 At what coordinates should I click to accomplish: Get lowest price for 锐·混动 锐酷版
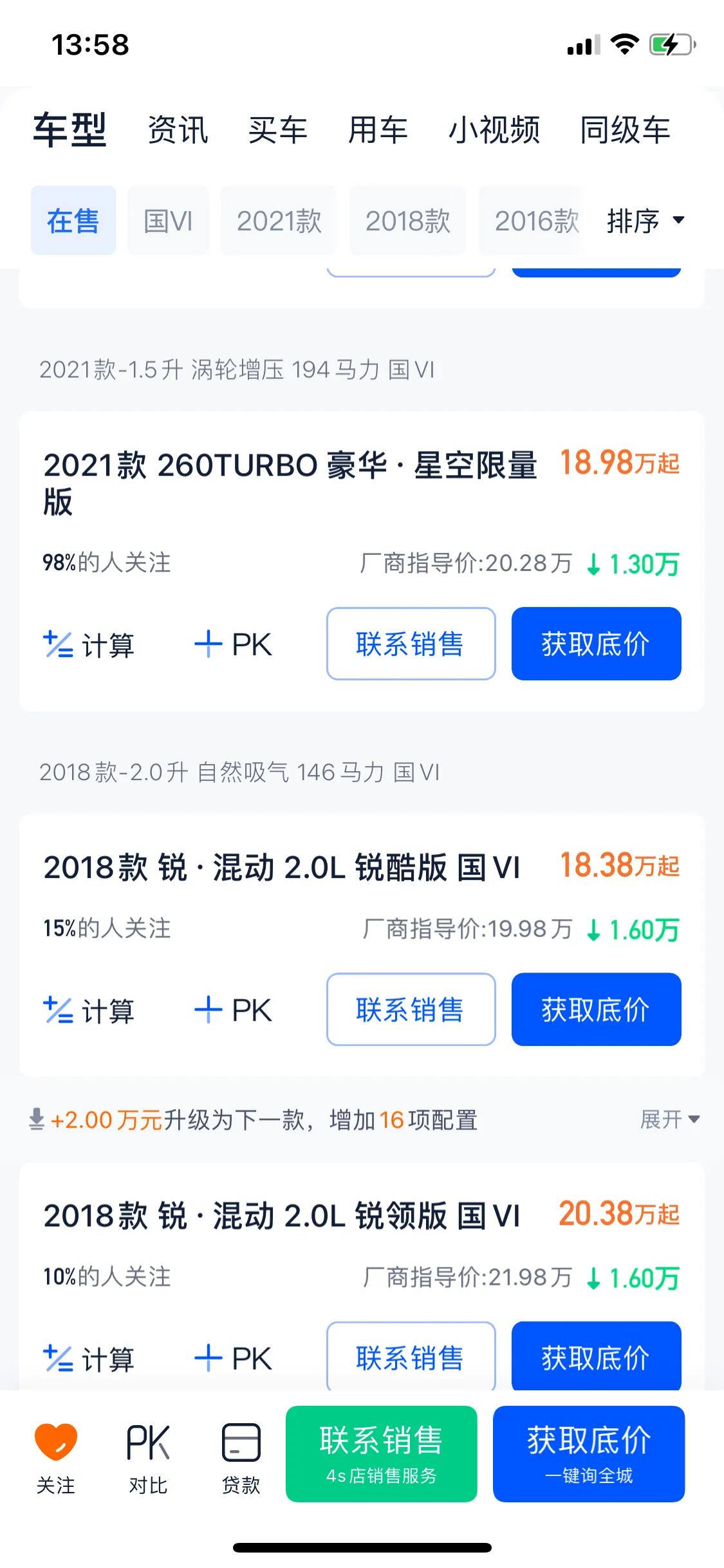point(596,1009)
